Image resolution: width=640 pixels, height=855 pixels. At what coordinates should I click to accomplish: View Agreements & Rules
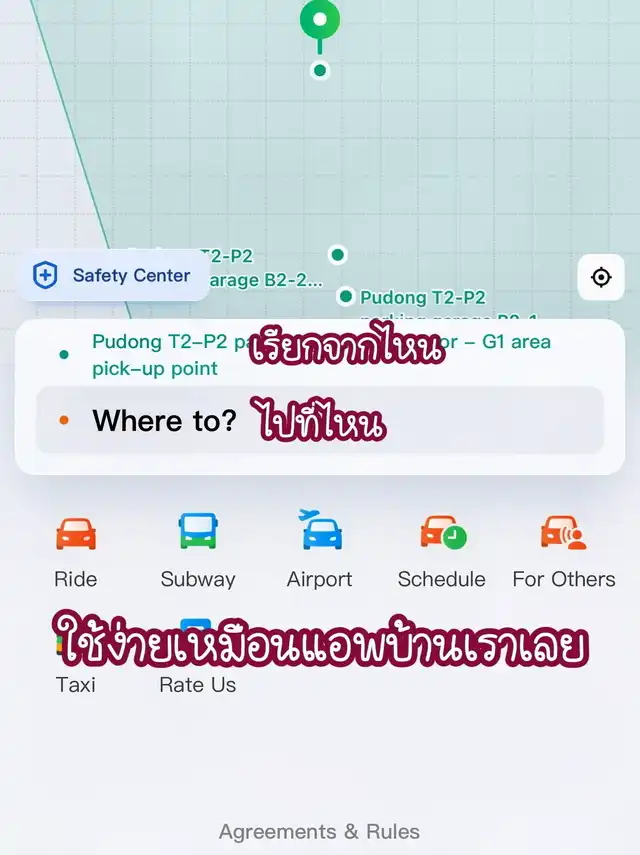[320, 831]
